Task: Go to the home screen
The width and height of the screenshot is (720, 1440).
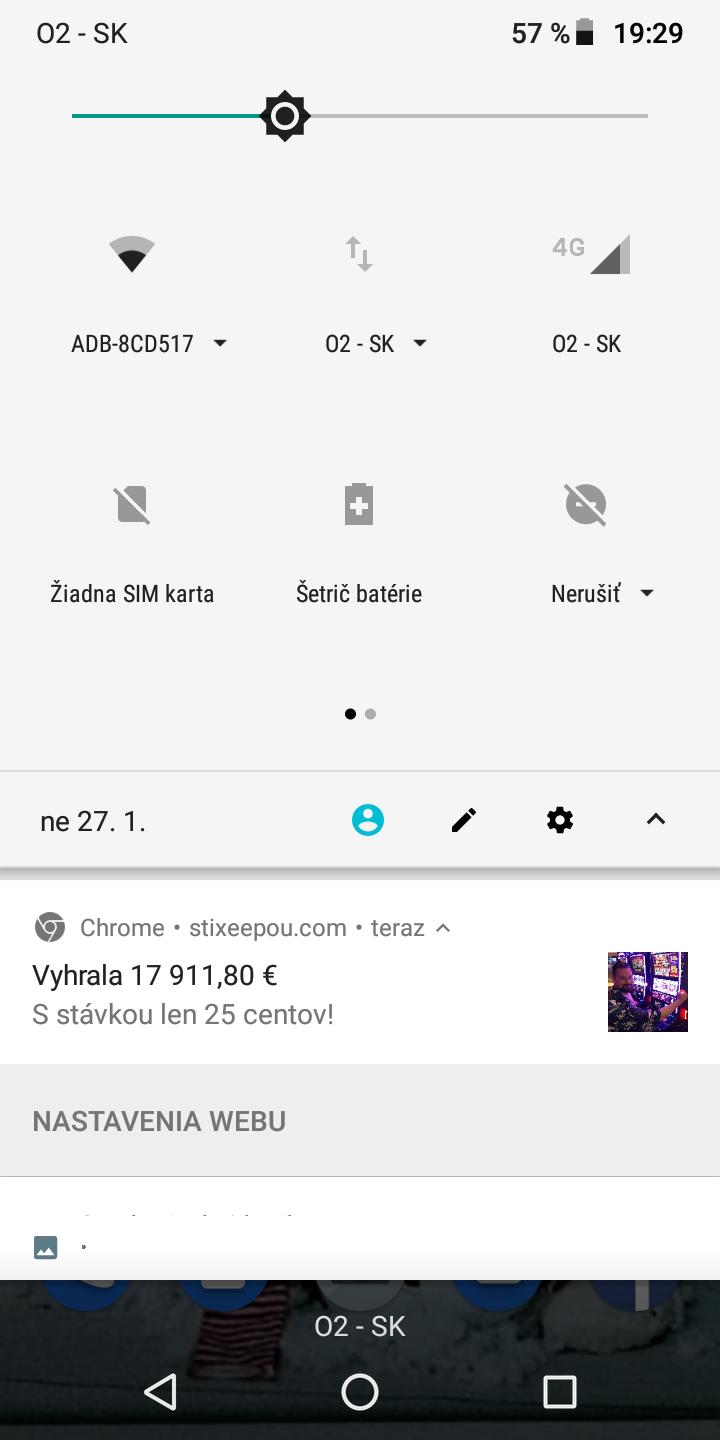Action: [x=360, y=1391]
